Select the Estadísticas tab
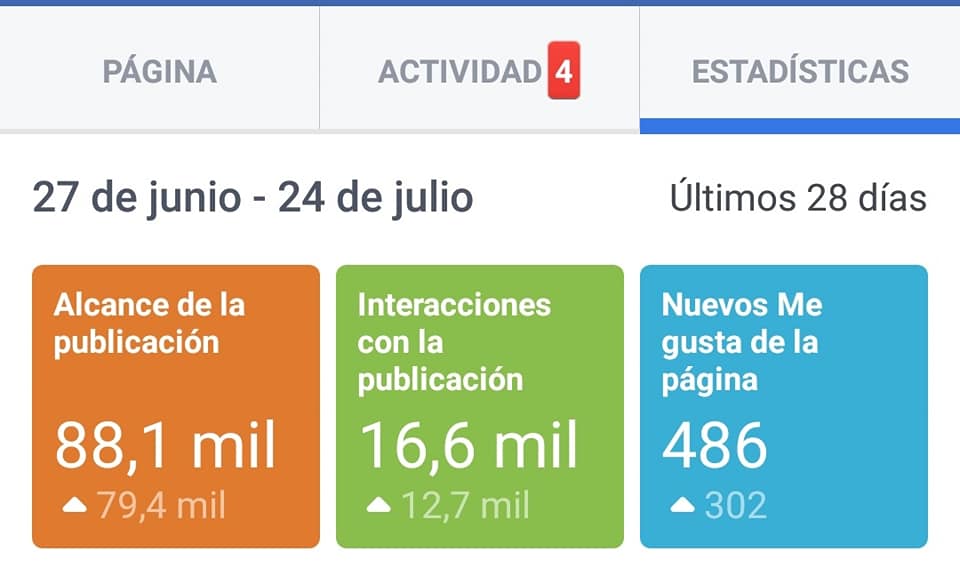This screenshot has height=575, width=960. click(800, 71)
